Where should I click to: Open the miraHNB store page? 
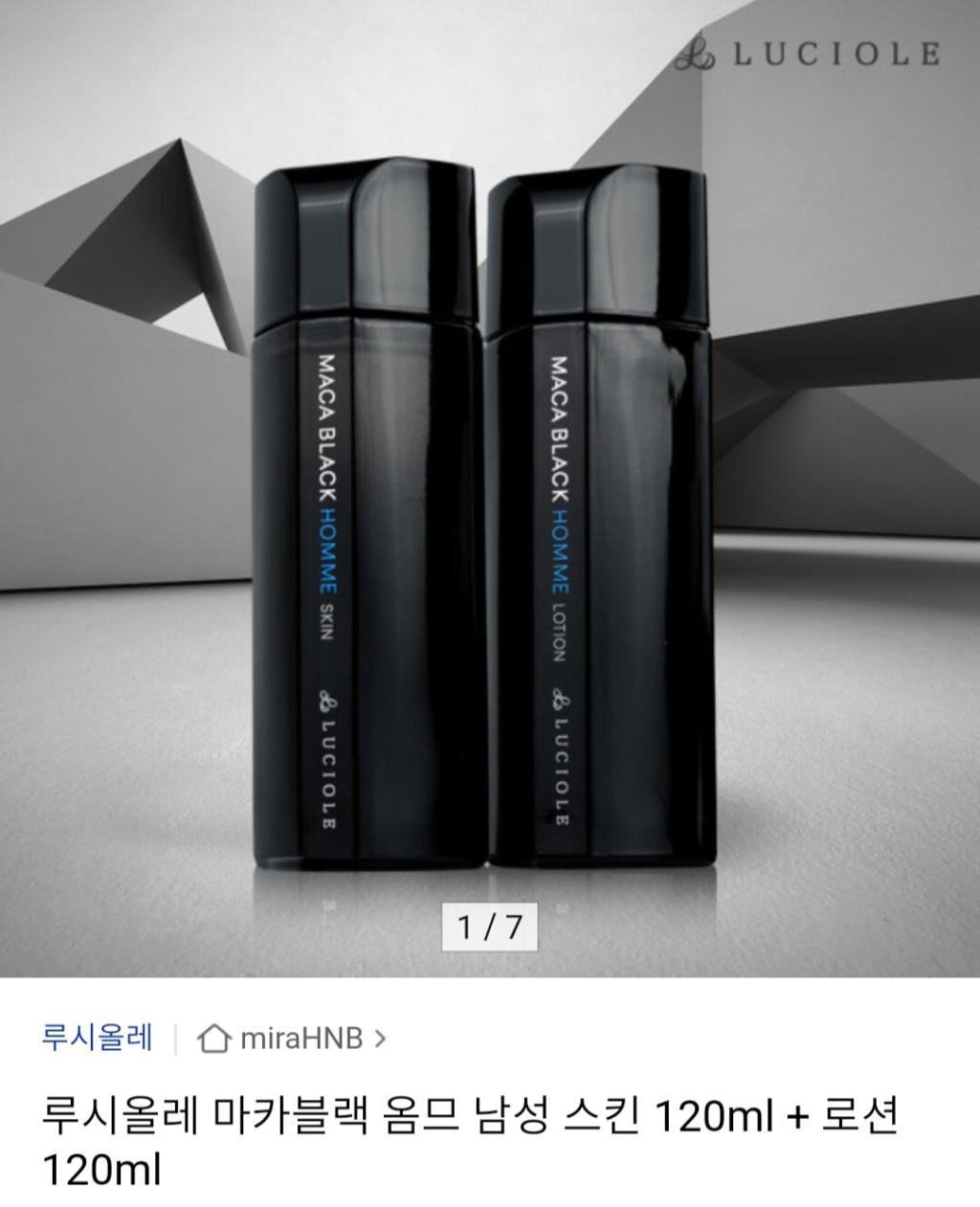click(291, 1038)
